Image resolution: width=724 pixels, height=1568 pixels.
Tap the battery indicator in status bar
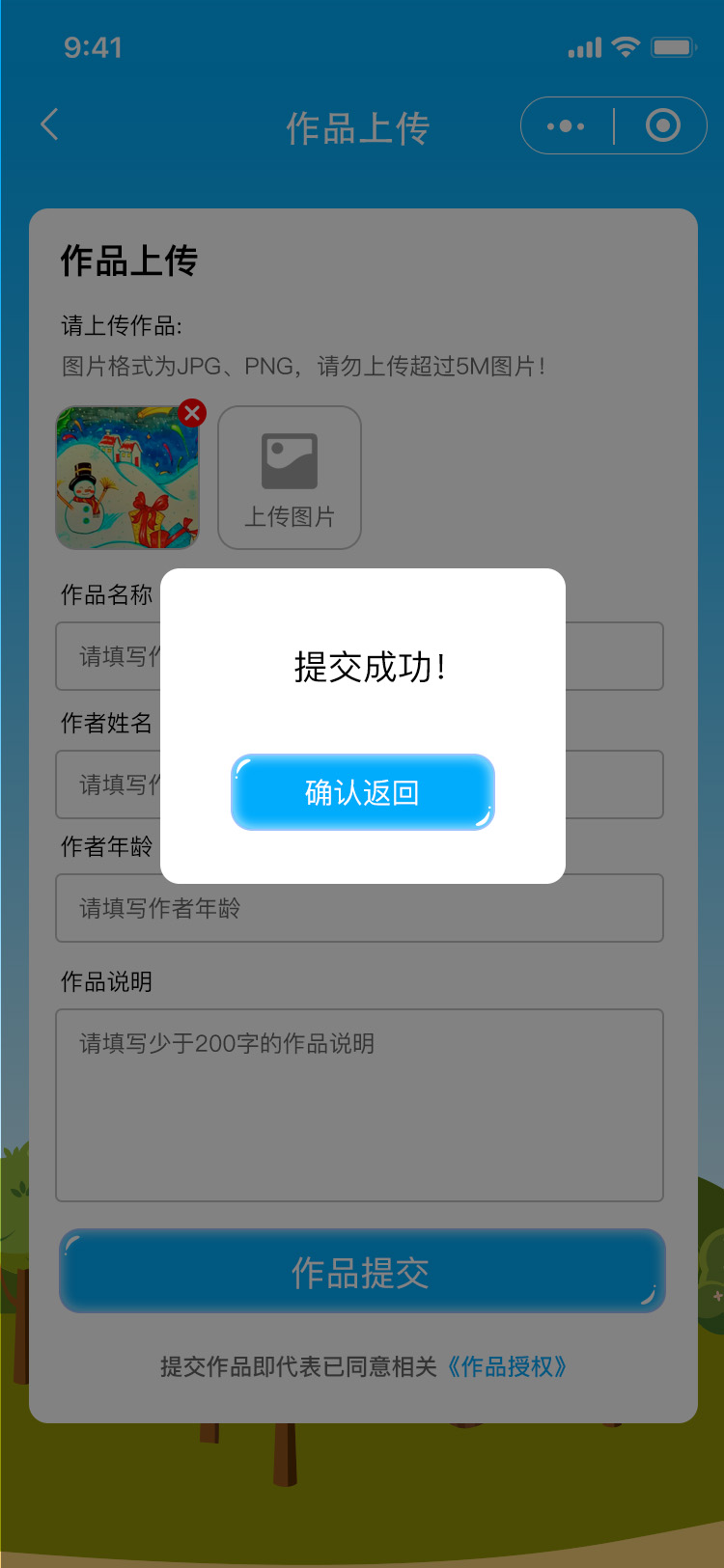675,46
